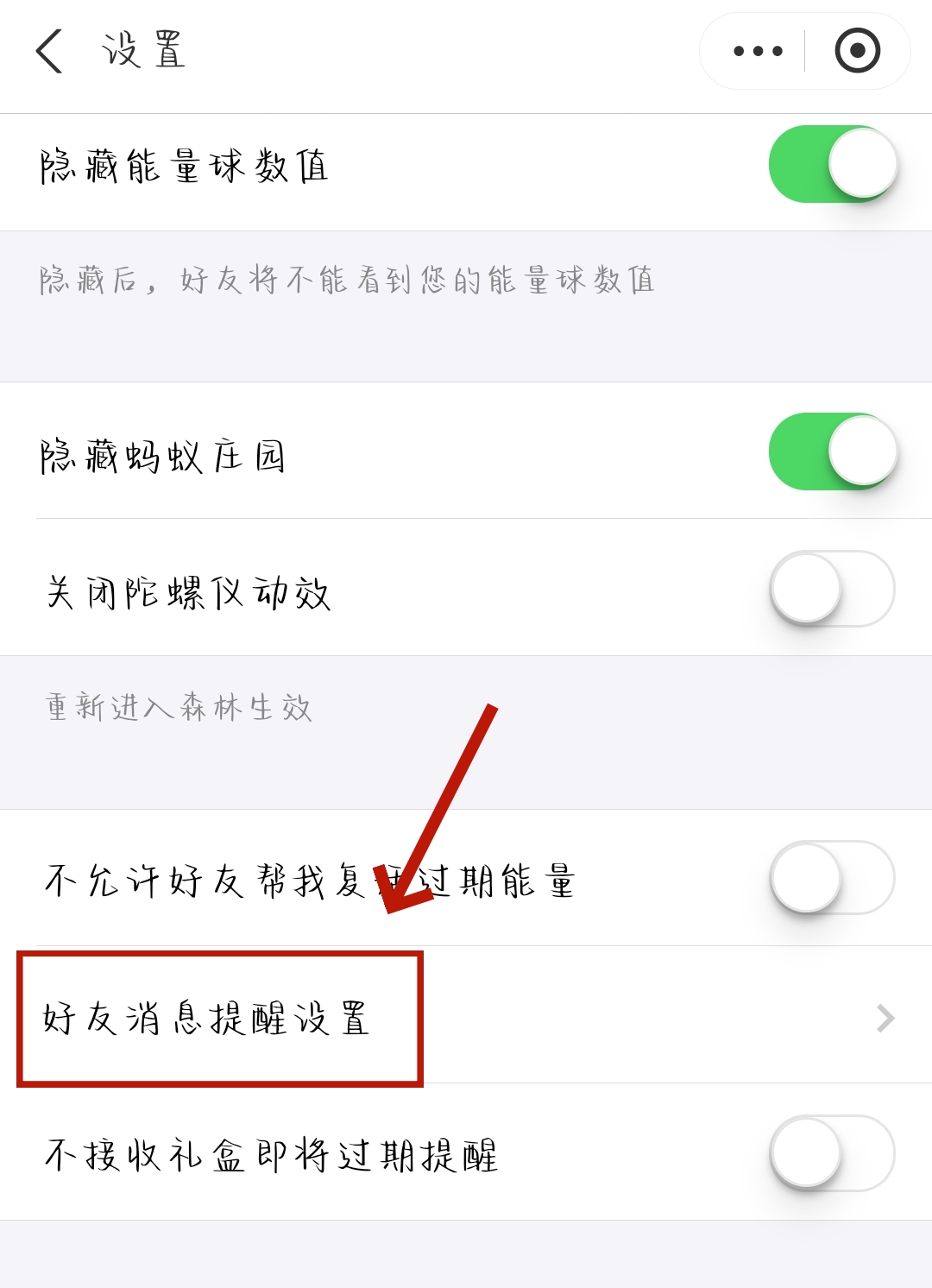Enable 关闭陀螺仪动效 switch
932x1288 pixels.
(833, 589)
